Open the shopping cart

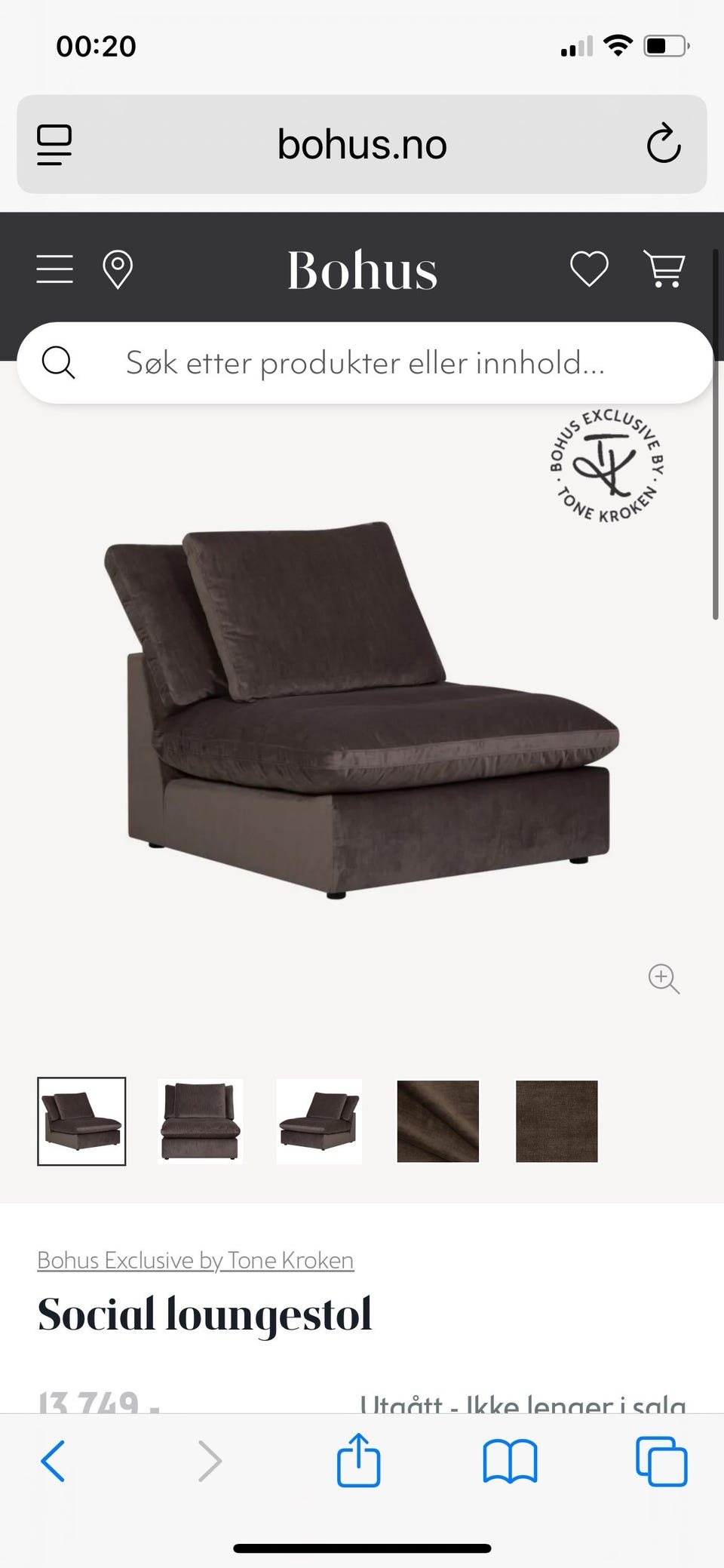click(x=664, y=269)
